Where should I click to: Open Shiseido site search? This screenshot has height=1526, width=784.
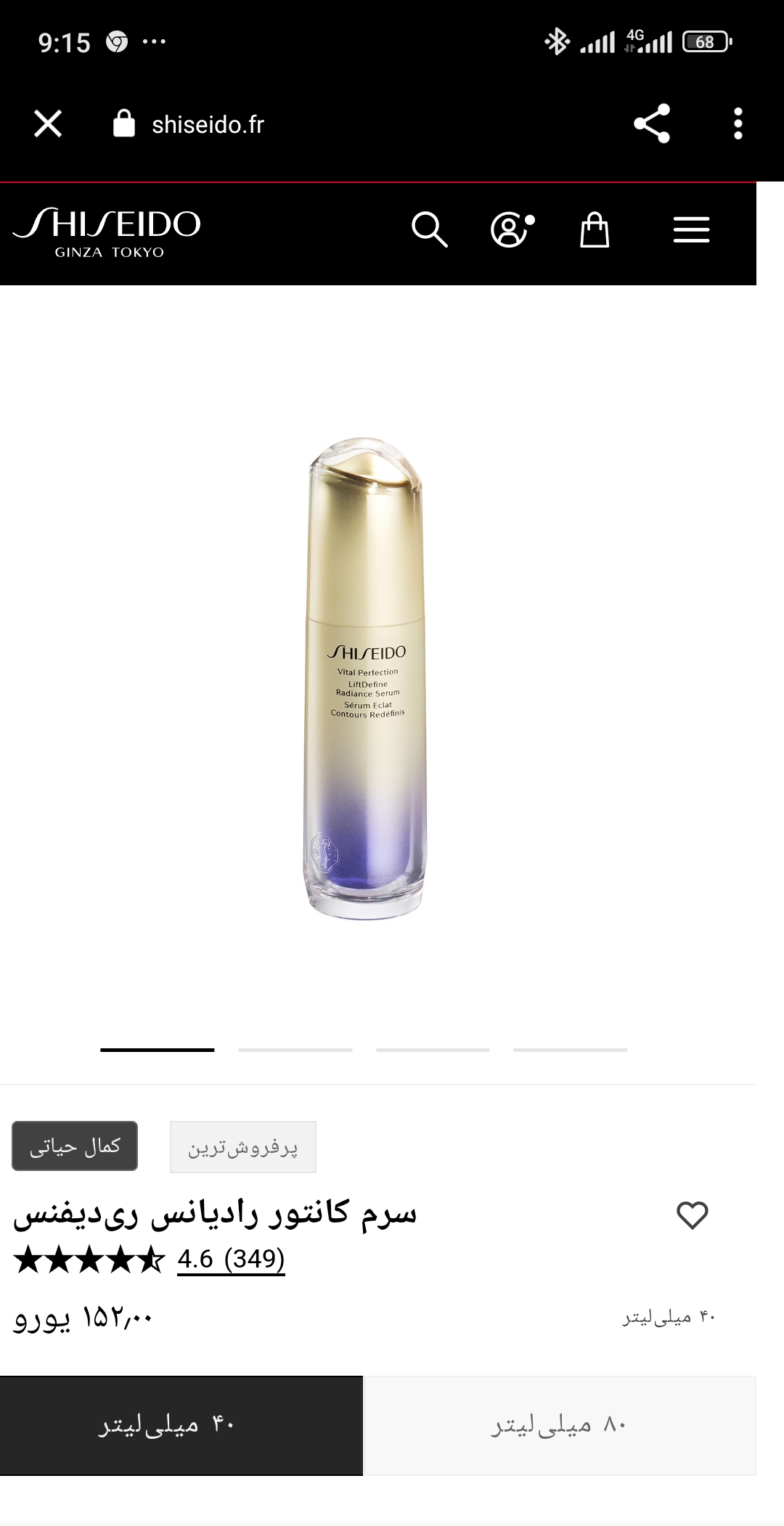(429, 230)
